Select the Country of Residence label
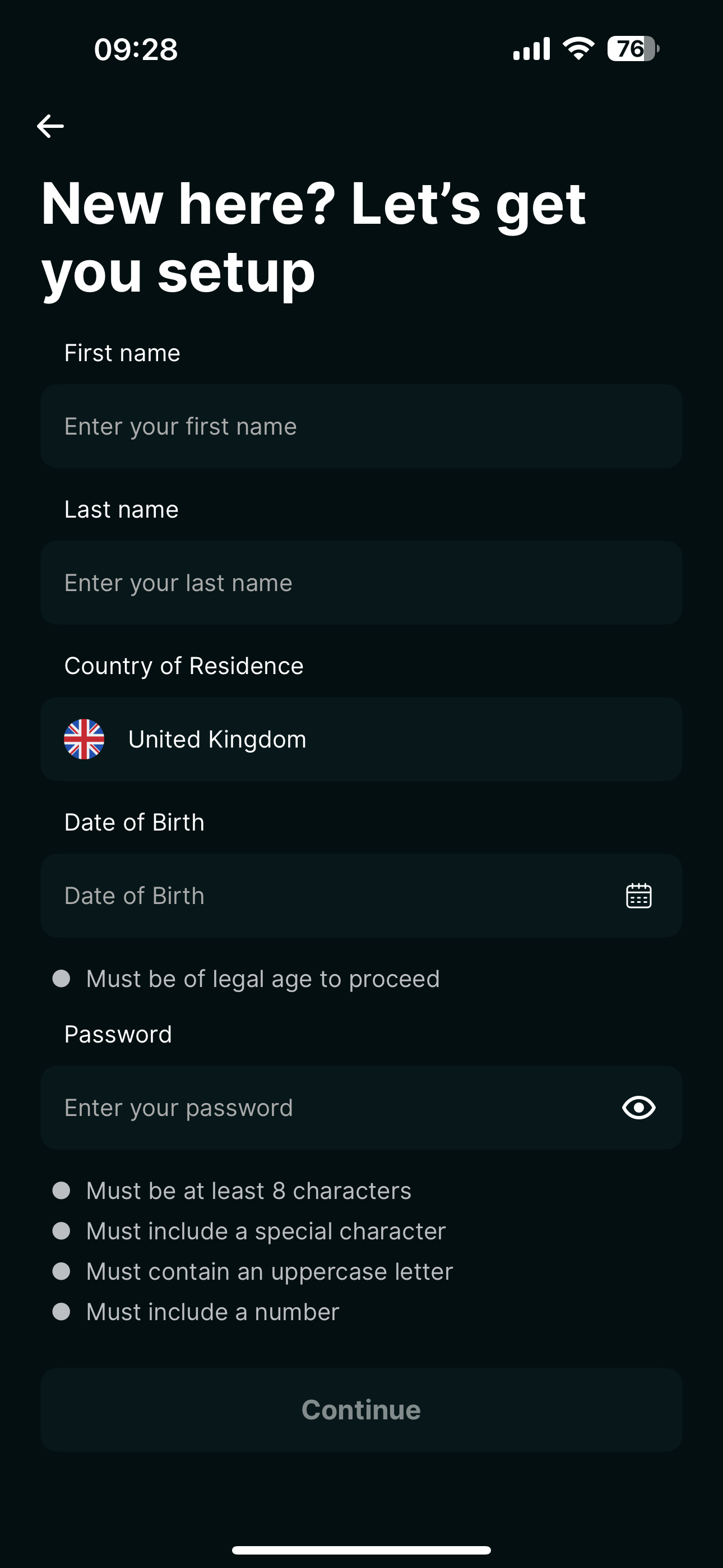The image size is (723, 1568). pyautogui.click(x=184, y=665)
